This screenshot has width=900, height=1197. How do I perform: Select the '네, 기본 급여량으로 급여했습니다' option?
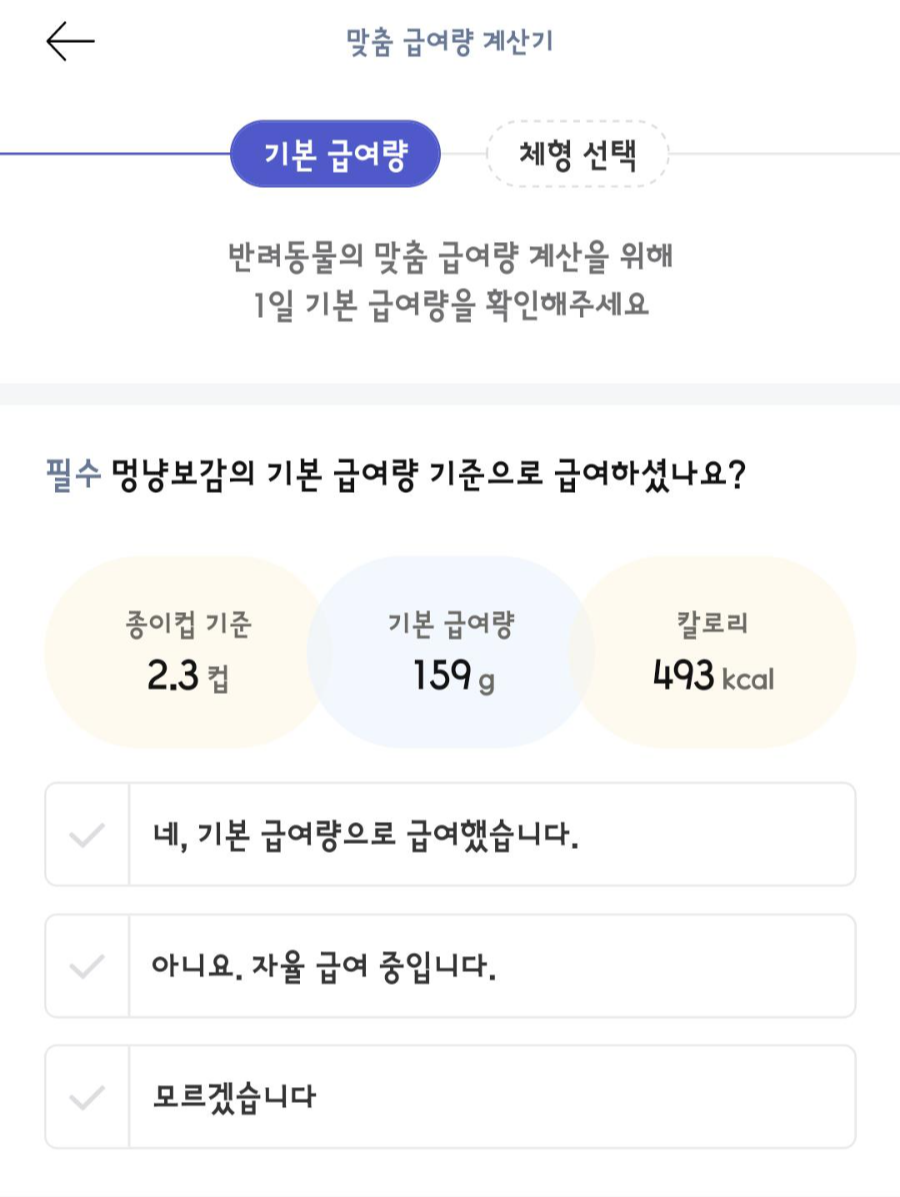pyautogui.click(x=450, y=833)
